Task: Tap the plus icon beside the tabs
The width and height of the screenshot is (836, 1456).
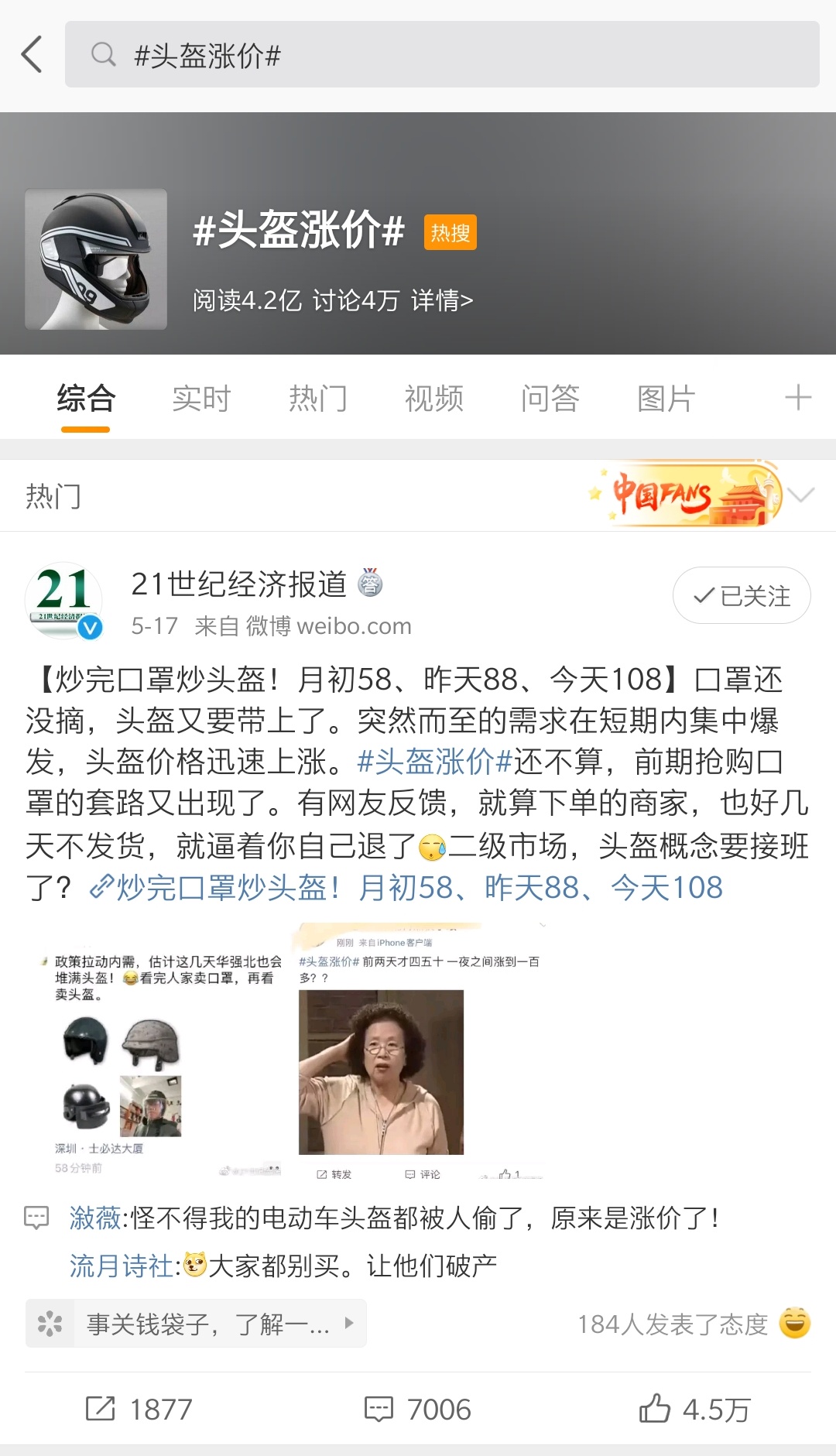Action: coord(797,398)
